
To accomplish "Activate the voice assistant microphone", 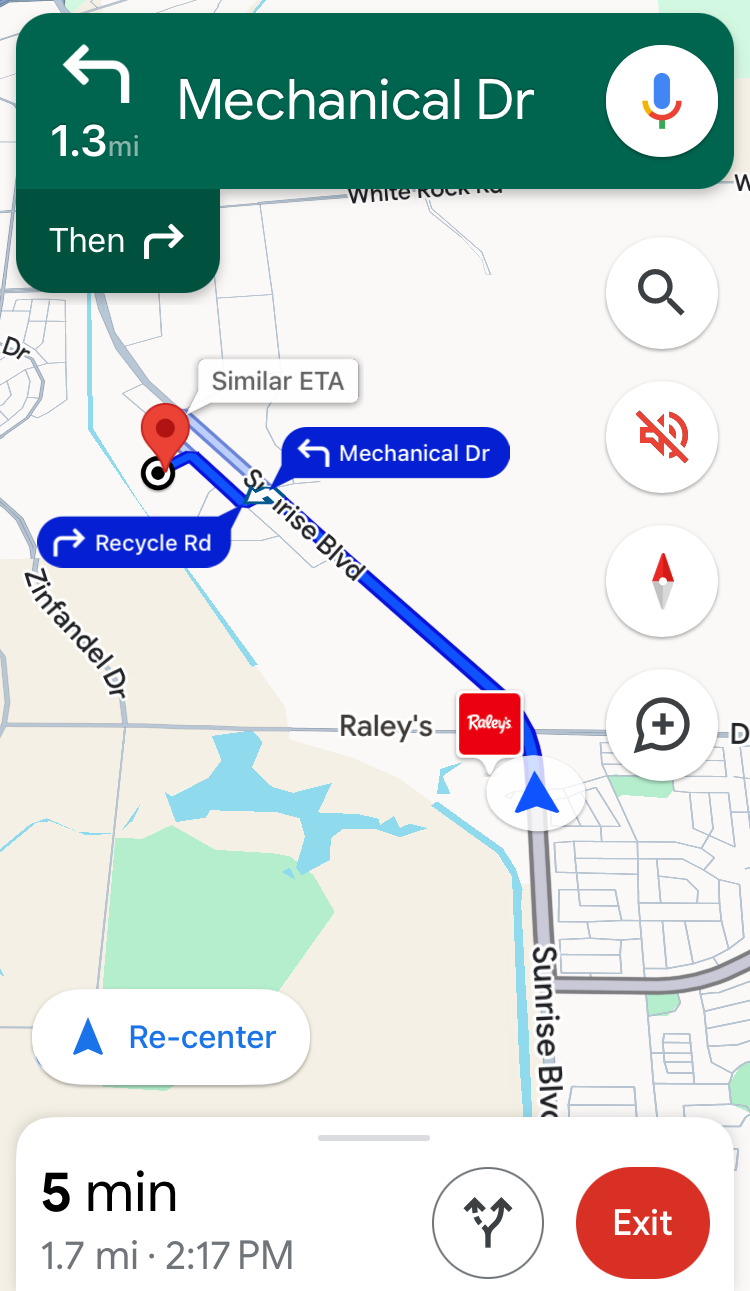I will pyautogui.click(x=661, y=101).
